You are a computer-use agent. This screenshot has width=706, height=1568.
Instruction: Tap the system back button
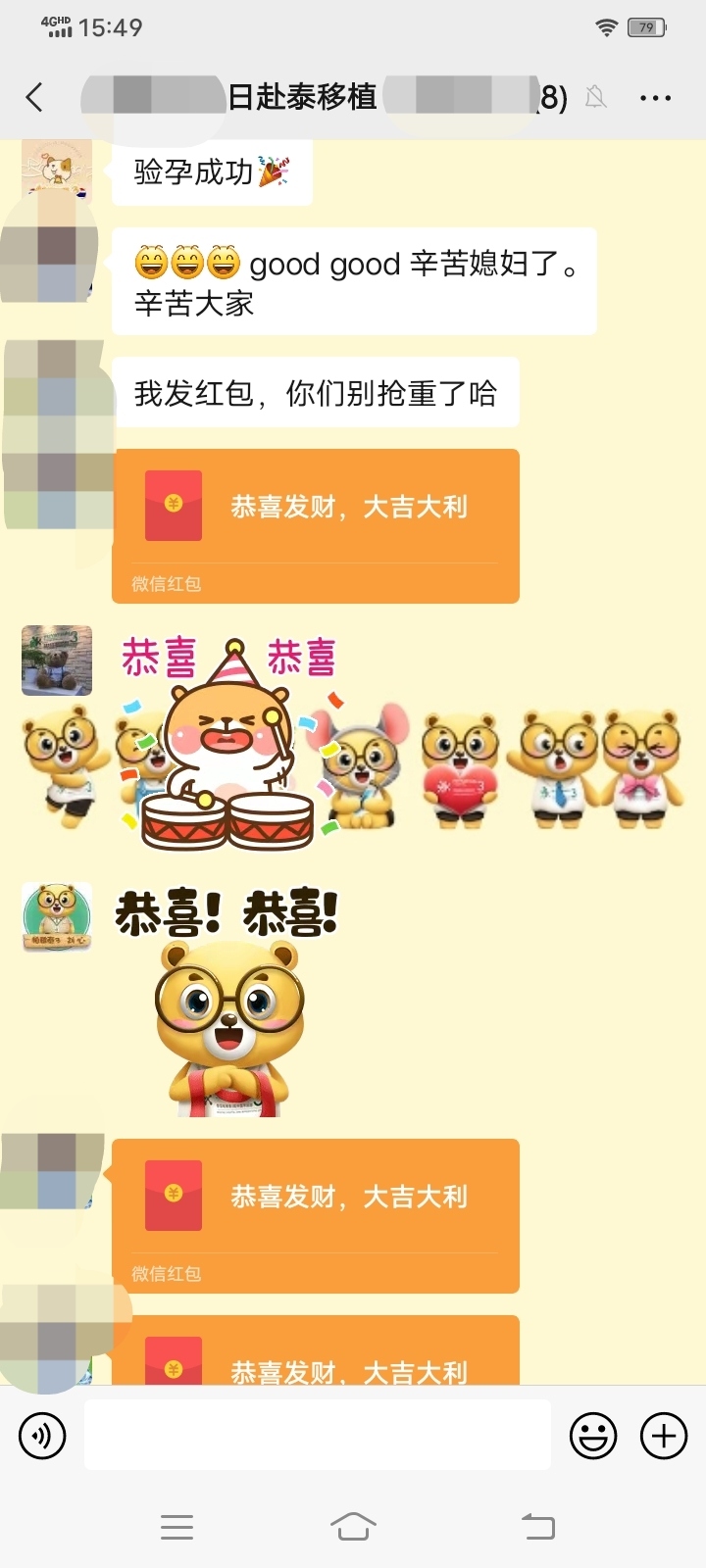[537, 1526]
